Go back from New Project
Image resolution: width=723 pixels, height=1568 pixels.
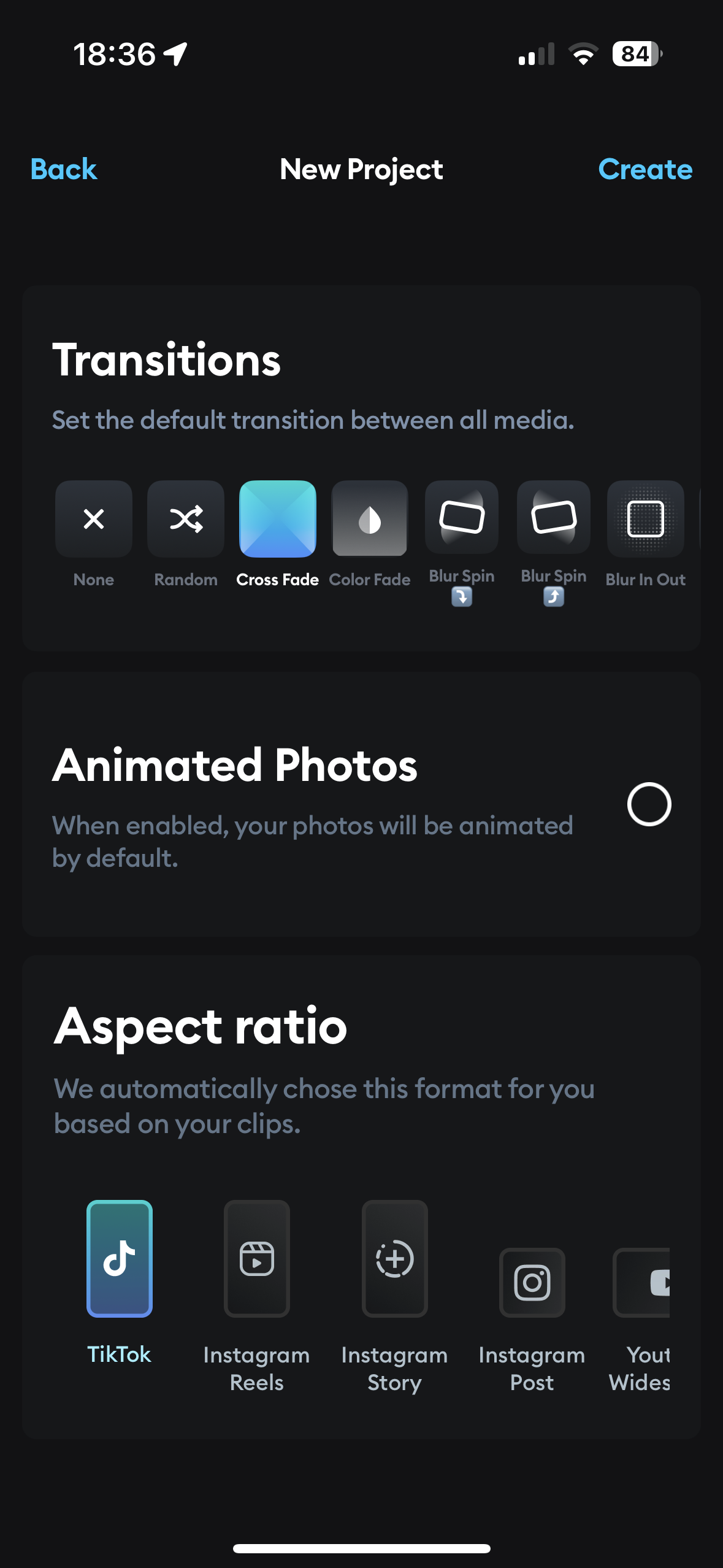(64, 169)
